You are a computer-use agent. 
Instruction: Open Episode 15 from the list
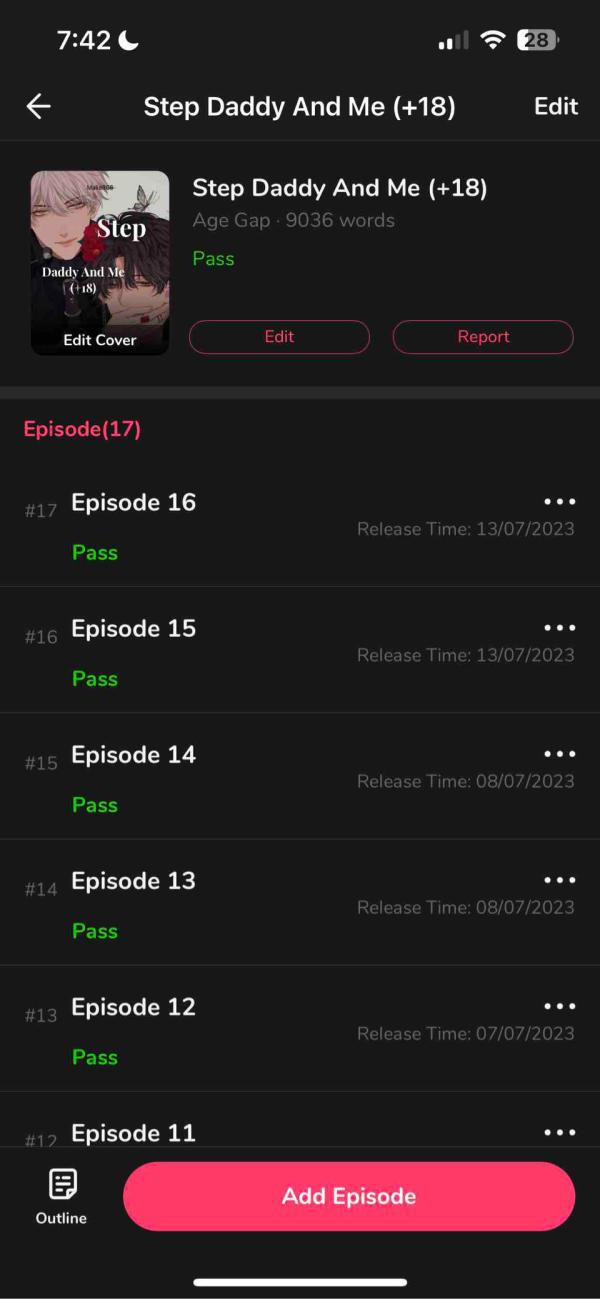[x=134, y=628]
